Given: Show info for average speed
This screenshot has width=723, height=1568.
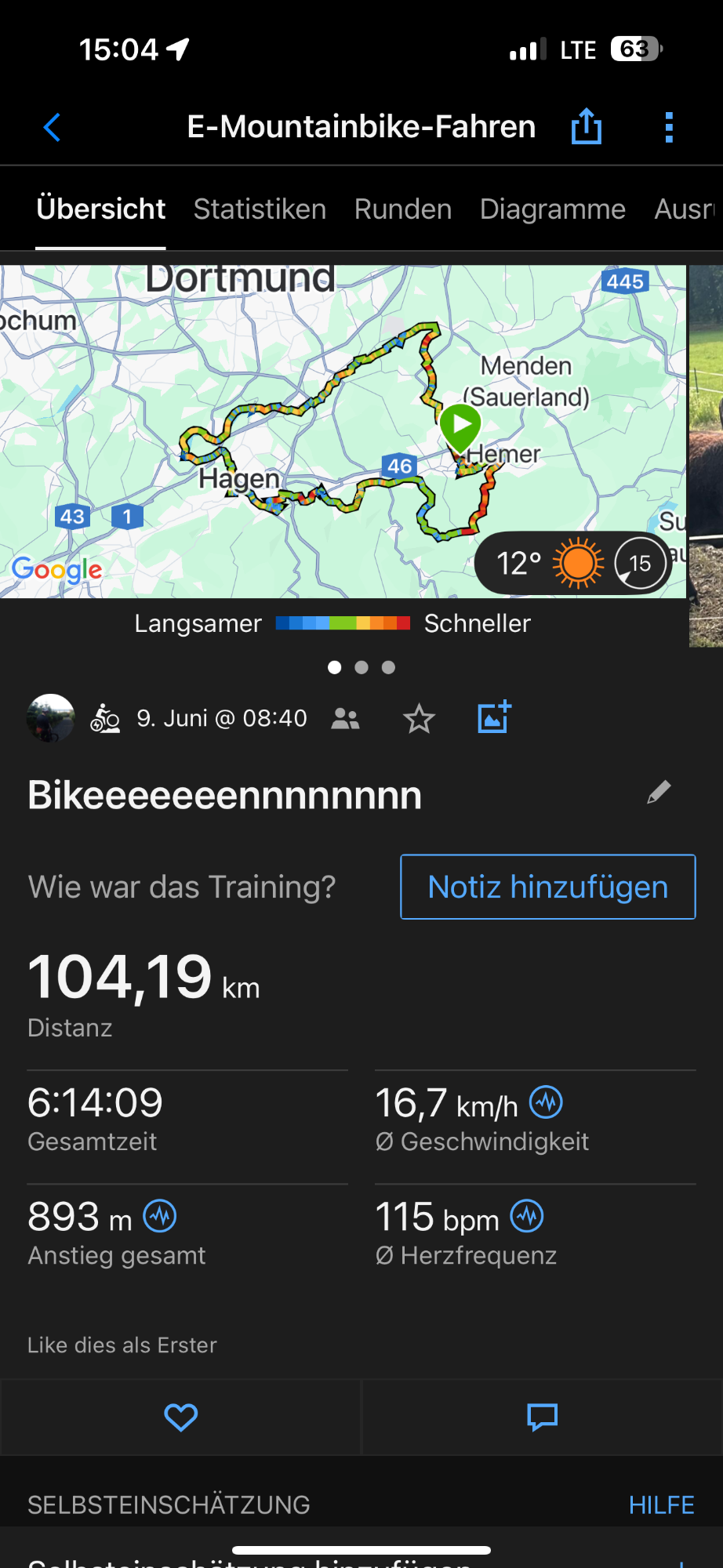Looking at the screenshot, I should (x=546, y=1102).
